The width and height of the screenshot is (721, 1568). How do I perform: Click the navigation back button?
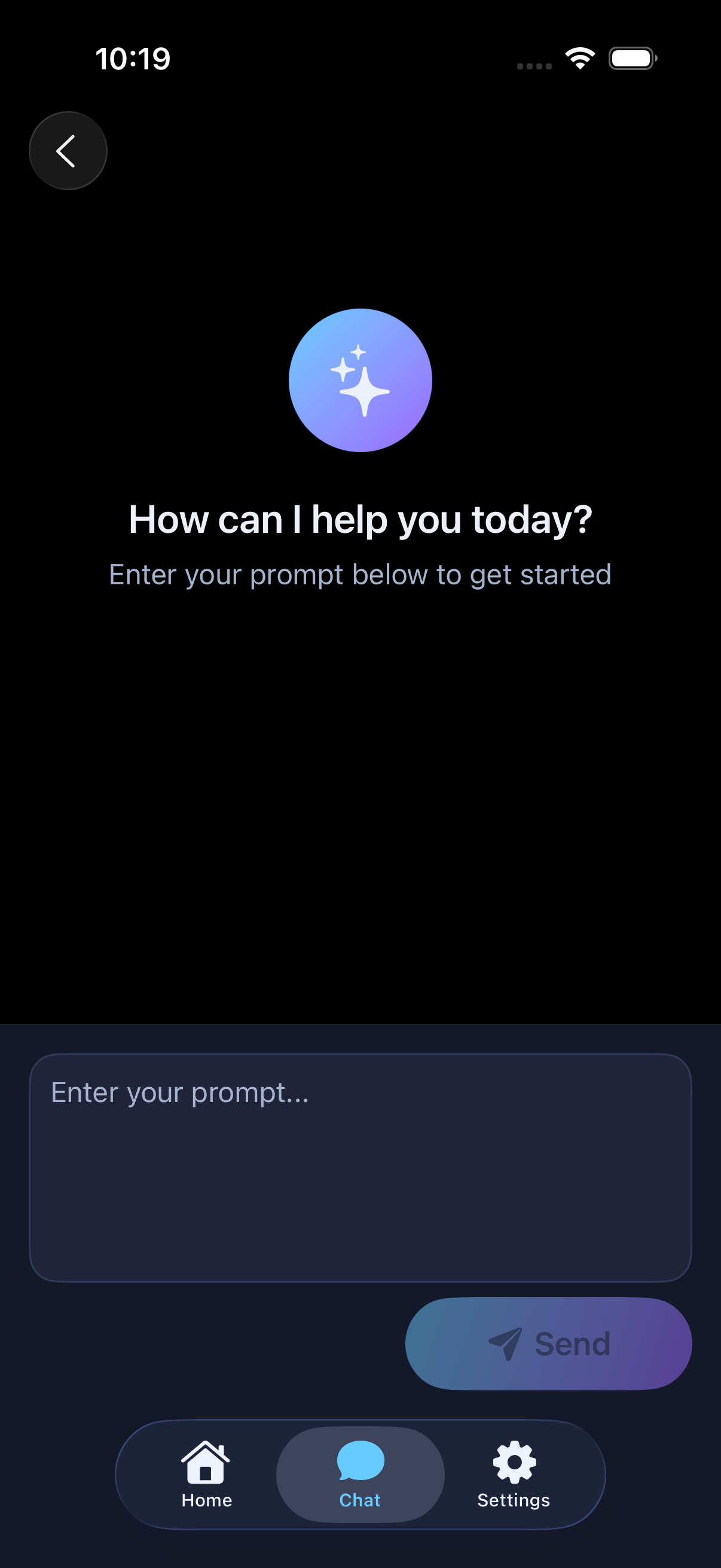68,150
